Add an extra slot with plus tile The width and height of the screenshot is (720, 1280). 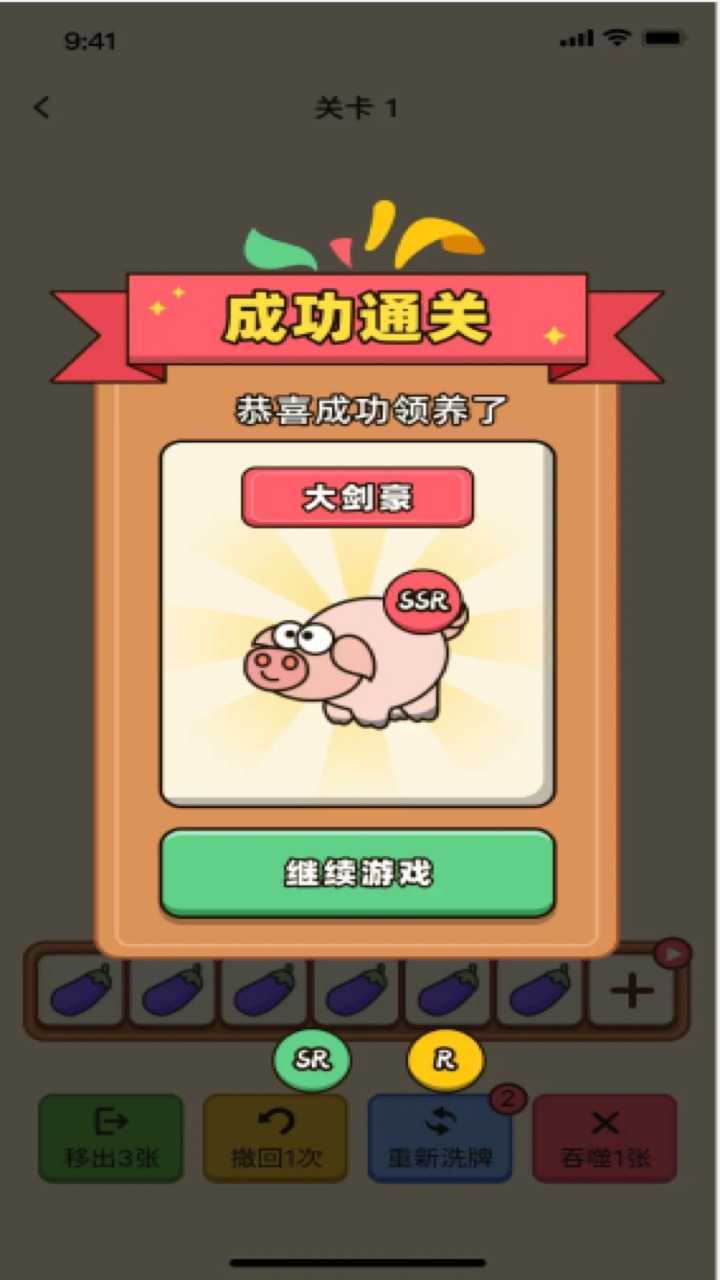pos(632,990)
